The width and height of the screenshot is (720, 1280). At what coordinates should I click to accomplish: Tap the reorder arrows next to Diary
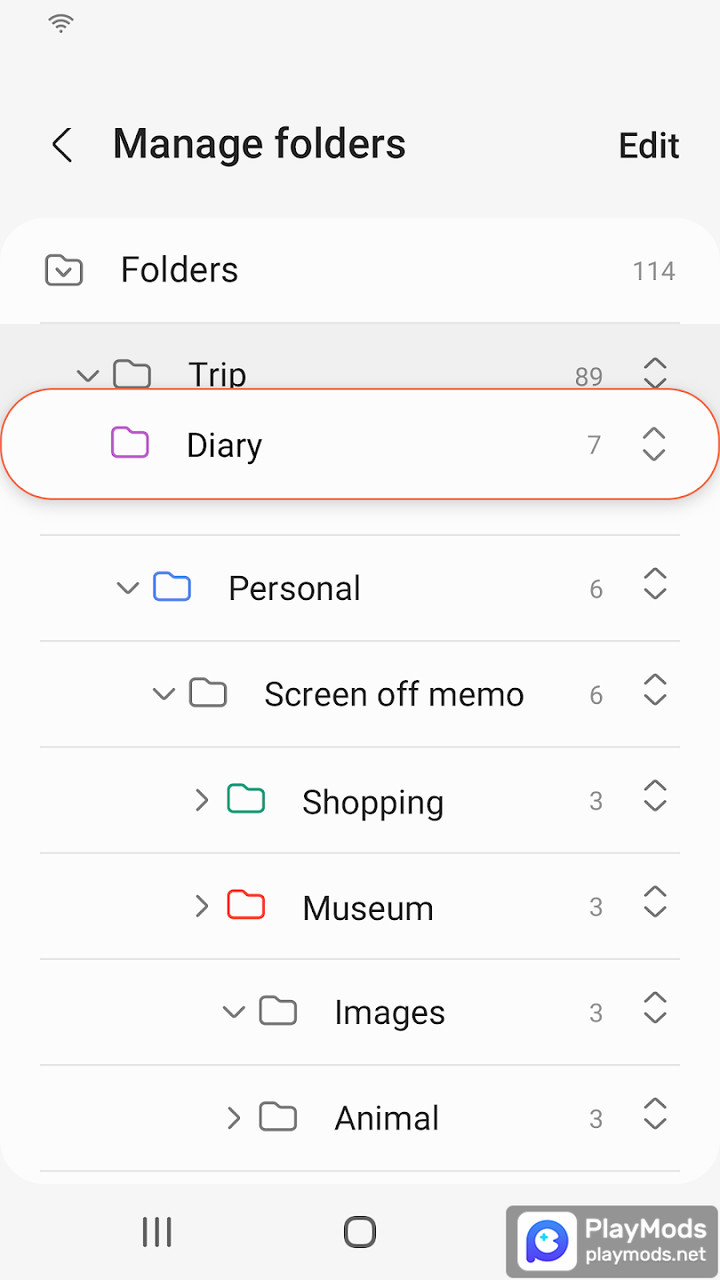click(x=654, y=443)
